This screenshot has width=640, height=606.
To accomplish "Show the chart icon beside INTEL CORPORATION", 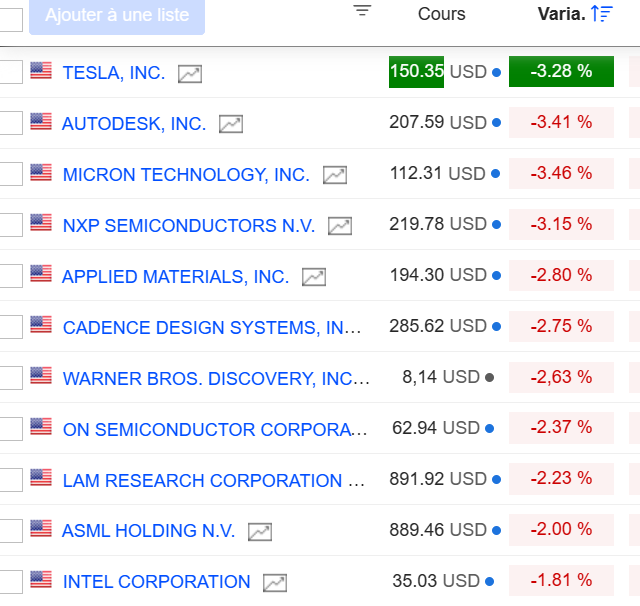I will pyautogui.click(x=275, y=582).
